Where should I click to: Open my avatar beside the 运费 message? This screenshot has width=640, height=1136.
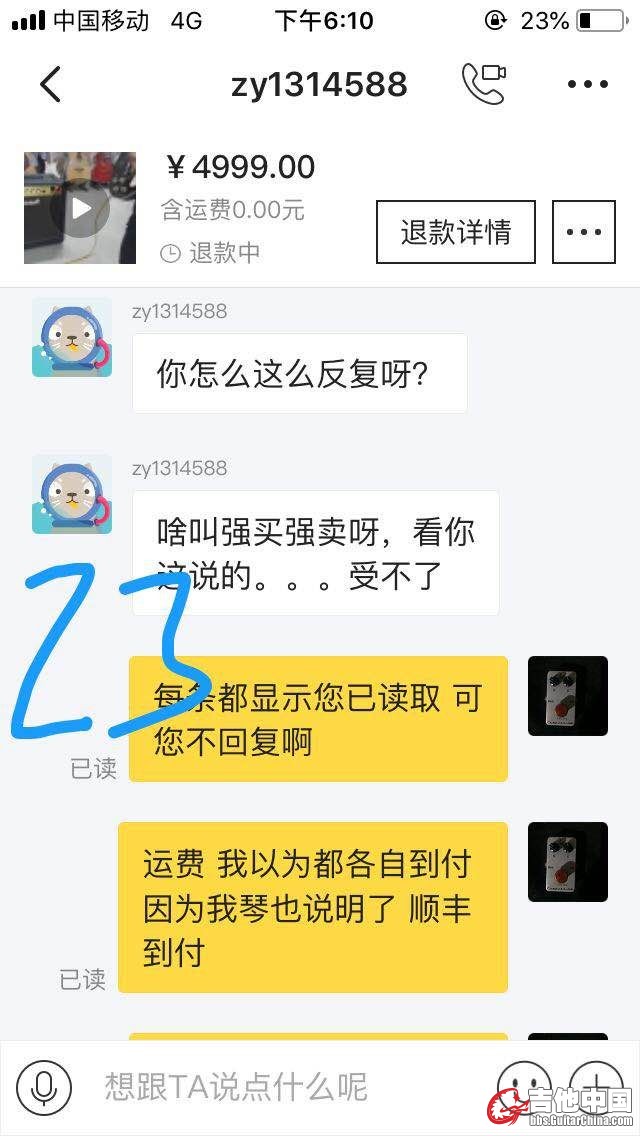click(x=567, y=862)
